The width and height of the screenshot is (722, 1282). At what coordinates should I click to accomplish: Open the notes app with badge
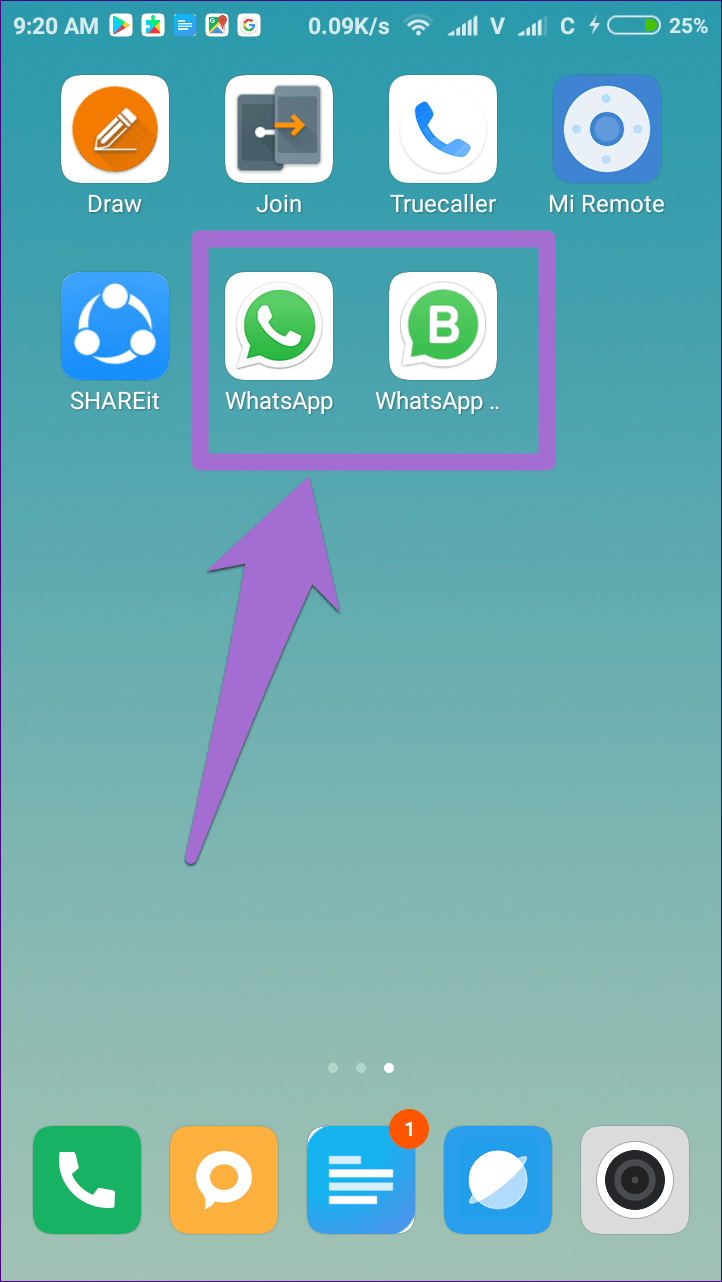coord(361,1180)
